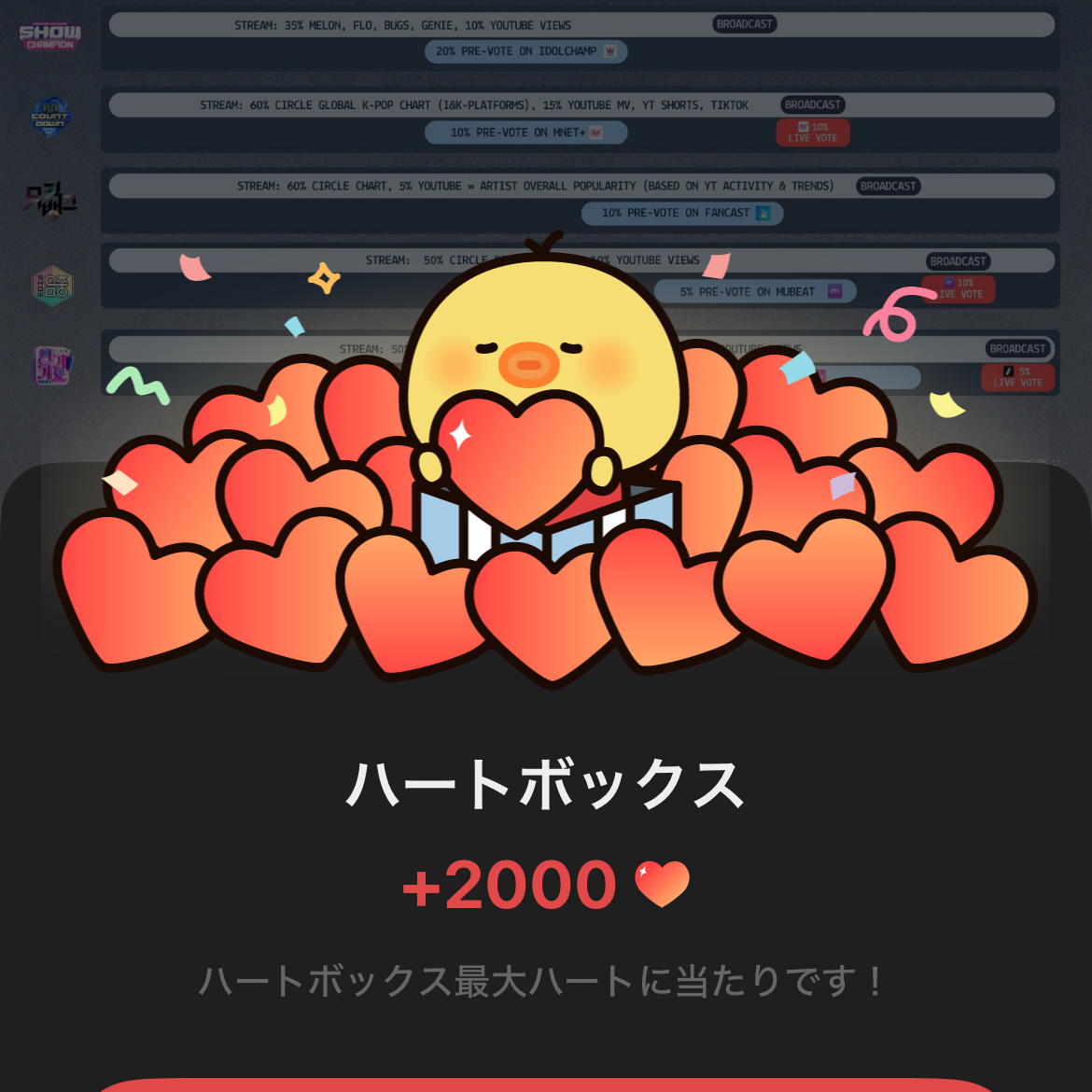Screen dimensions: 1092x1092
Task: Tap the red button below the reward message
Action: [546, 1085]
